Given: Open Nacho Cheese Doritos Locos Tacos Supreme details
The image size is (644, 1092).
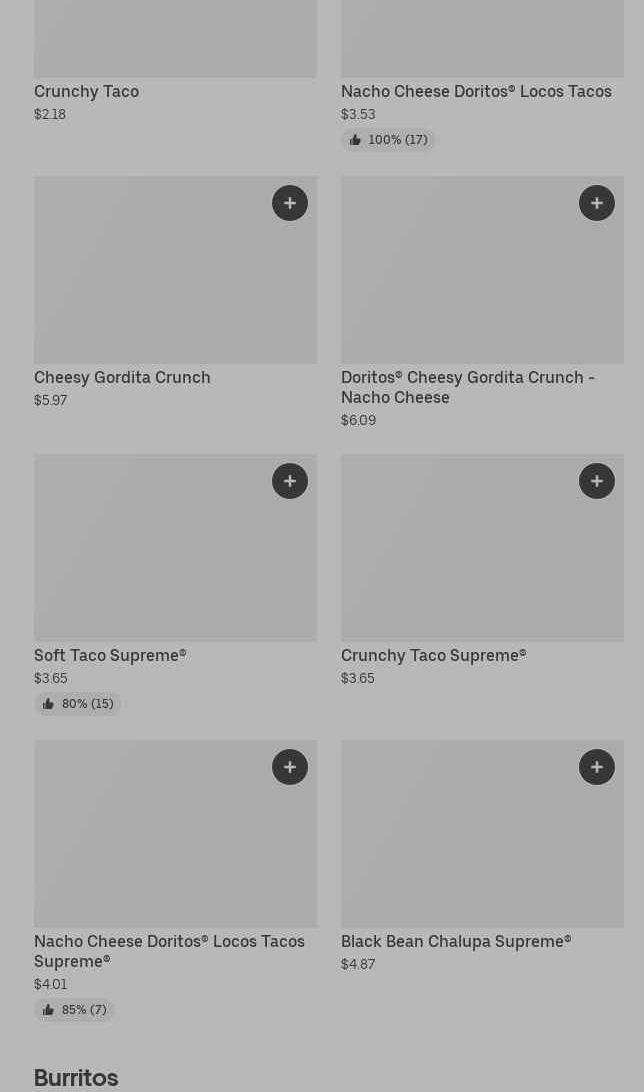Looking at the screenshot, I should [x=169, y=951].
